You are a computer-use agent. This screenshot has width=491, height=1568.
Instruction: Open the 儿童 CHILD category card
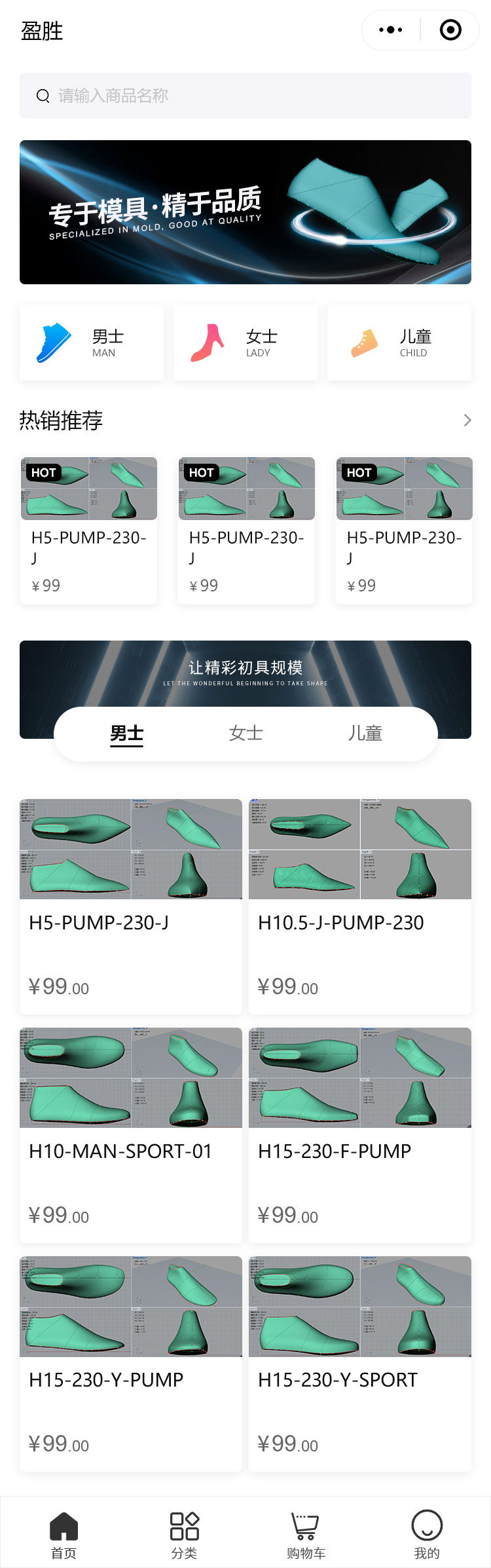pyautogui.click(x=399, y=343)
